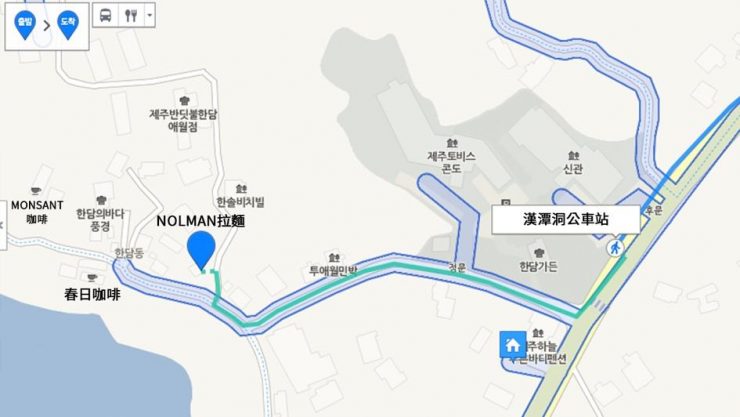Expand the map category dropdown arrow
This screenshot has height=417, width=740.
[149, 16]
